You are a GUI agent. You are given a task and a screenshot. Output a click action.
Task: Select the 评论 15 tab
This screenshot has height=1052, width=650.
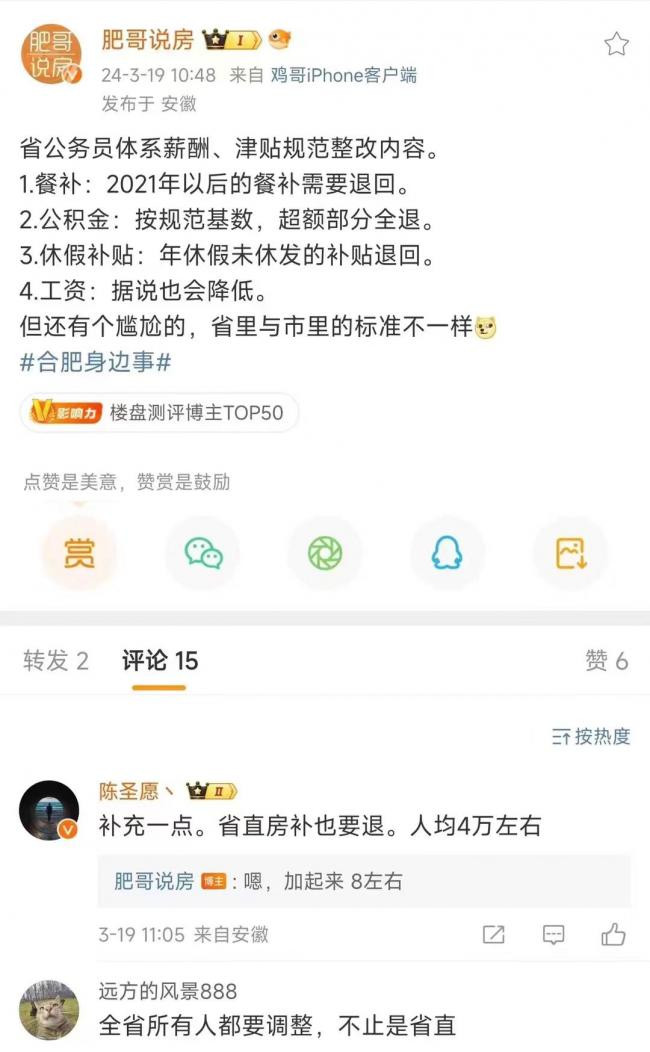coord(160,661)
